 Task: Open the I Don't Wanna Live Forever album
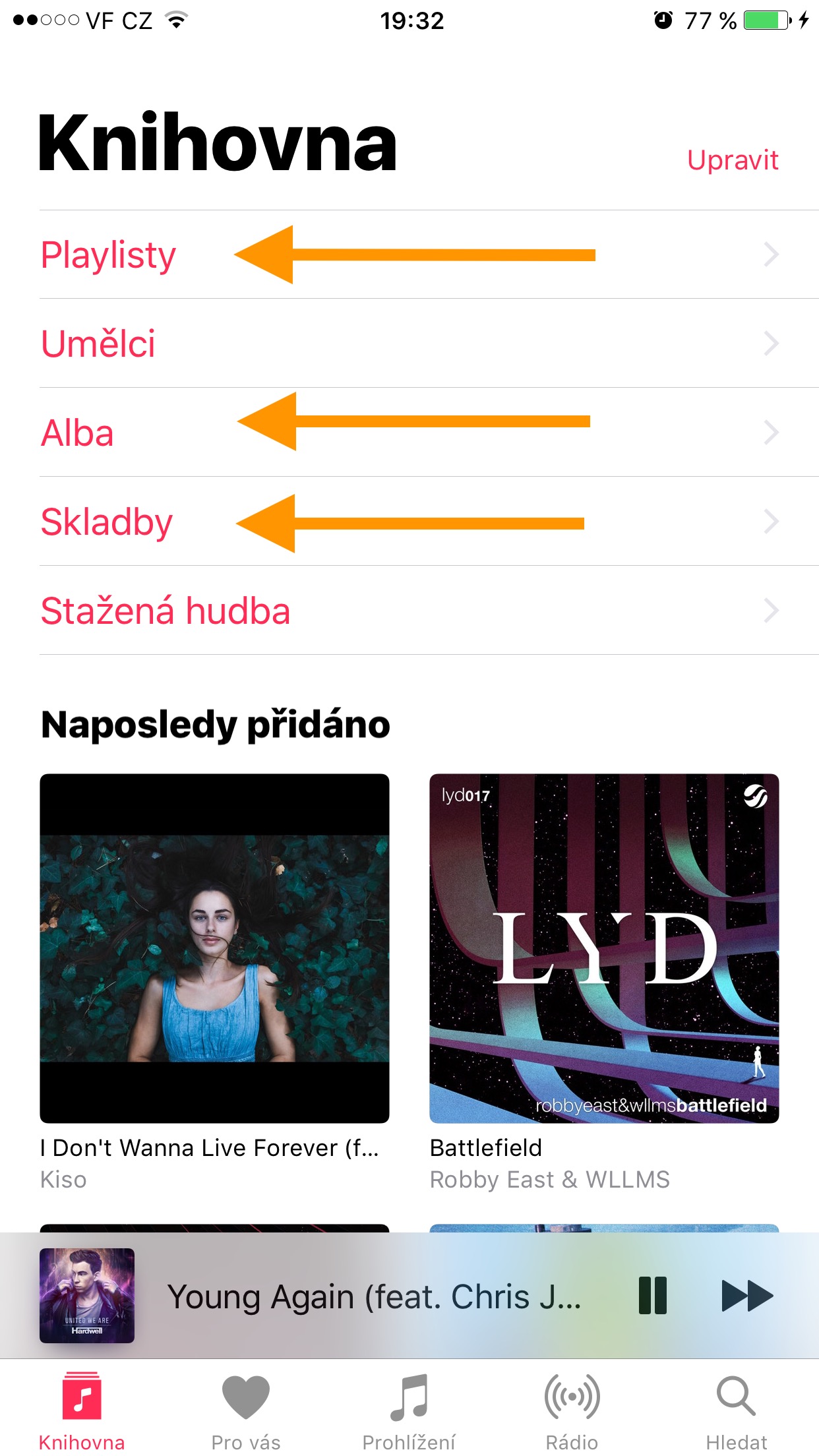214,948
